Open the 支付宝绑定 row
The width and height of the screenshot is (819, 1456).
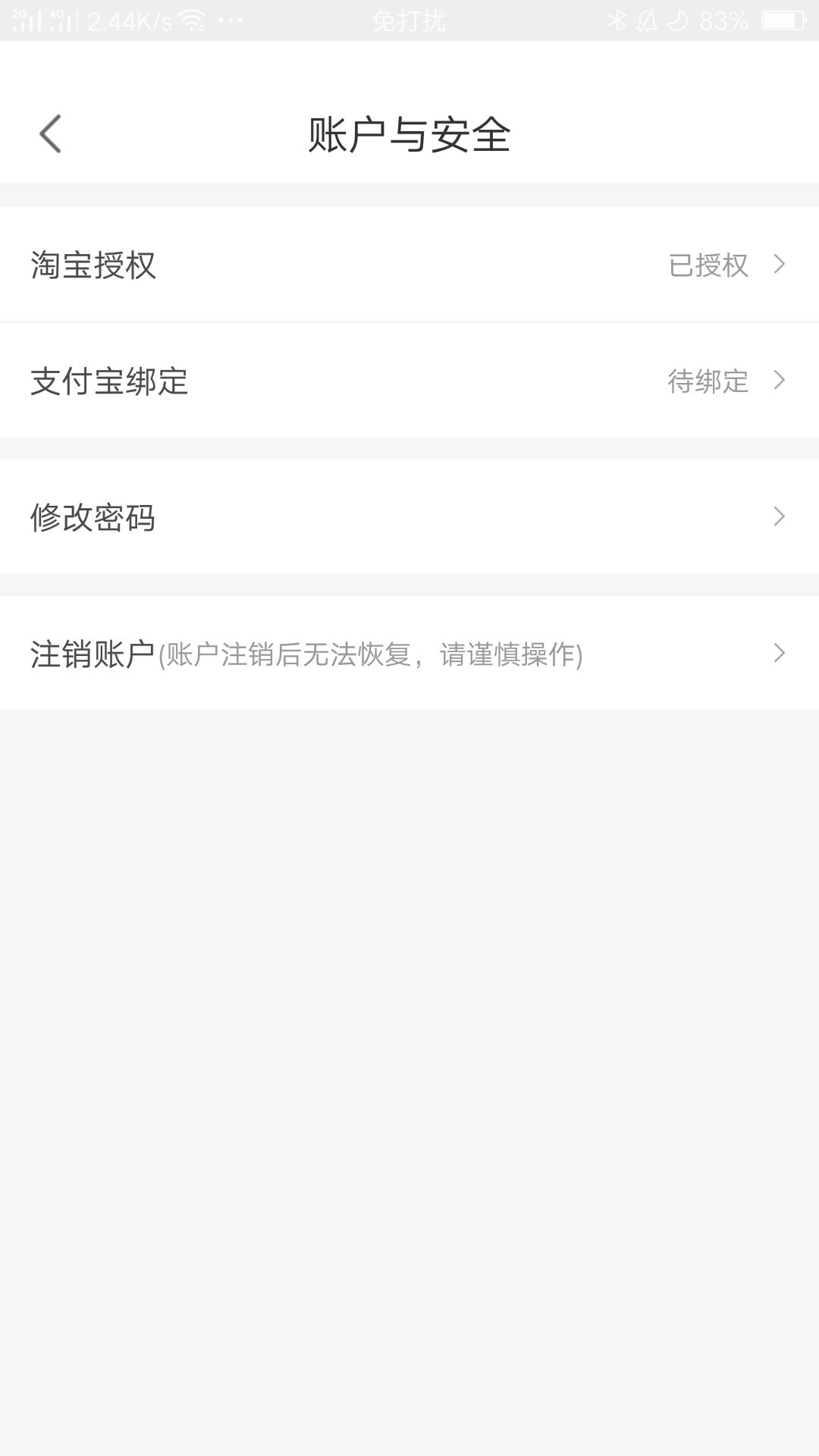tap(409, 380)
